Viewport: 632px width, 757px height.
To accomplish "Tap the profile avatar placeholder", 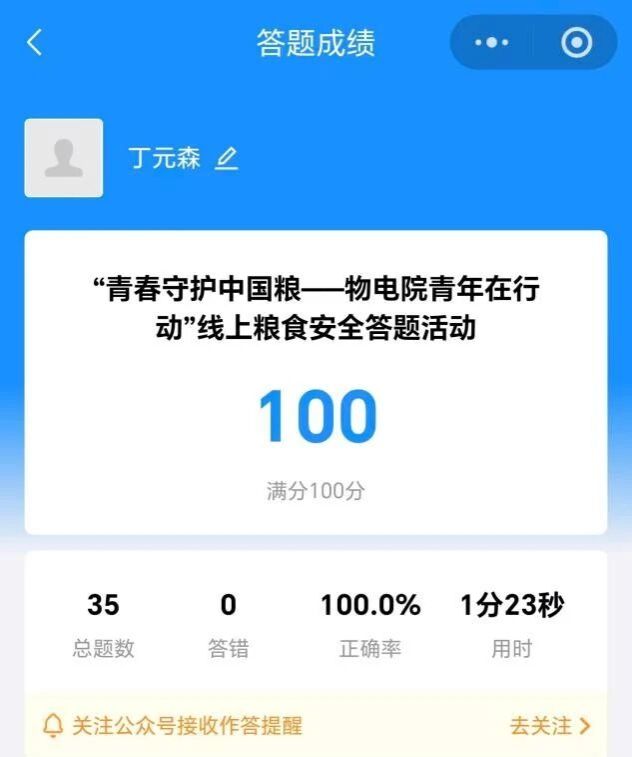I will (64, 158).
